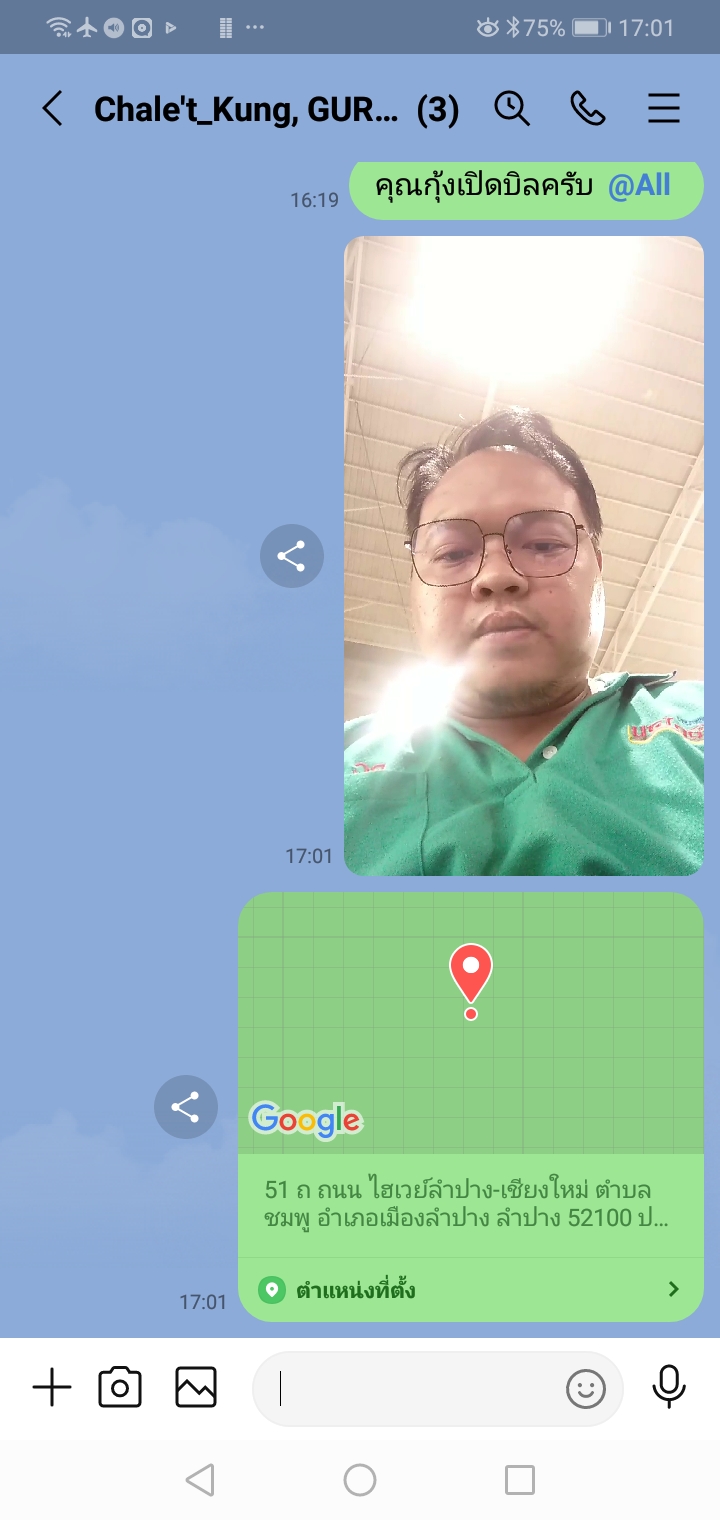Go to the system home screen
Image resolution: width=720 pixels, height=1520 pixels.
point(360,1480)
